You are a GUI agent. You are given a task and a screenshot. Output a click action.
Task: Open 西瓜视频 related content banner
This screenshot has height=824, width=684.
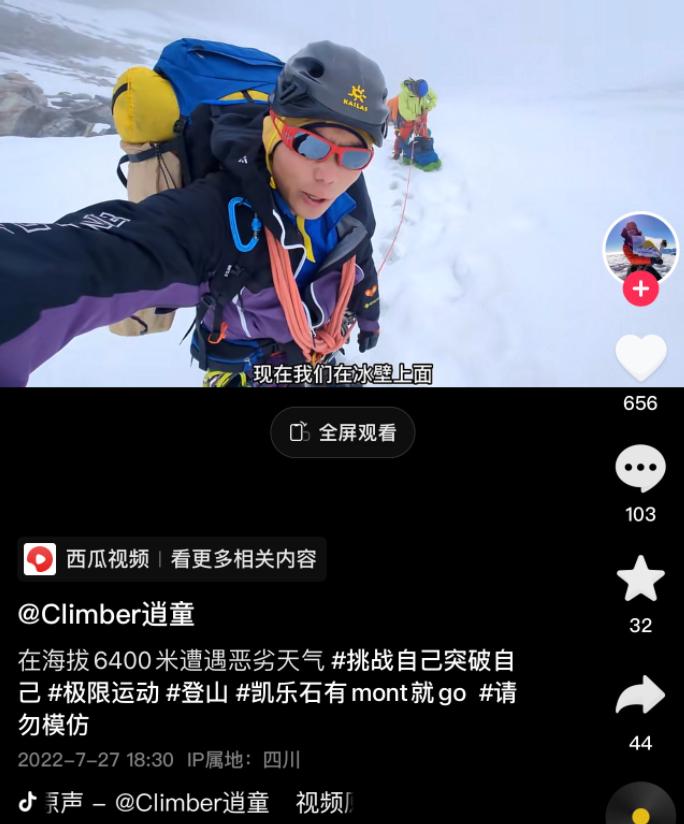[x=172, y=559]
